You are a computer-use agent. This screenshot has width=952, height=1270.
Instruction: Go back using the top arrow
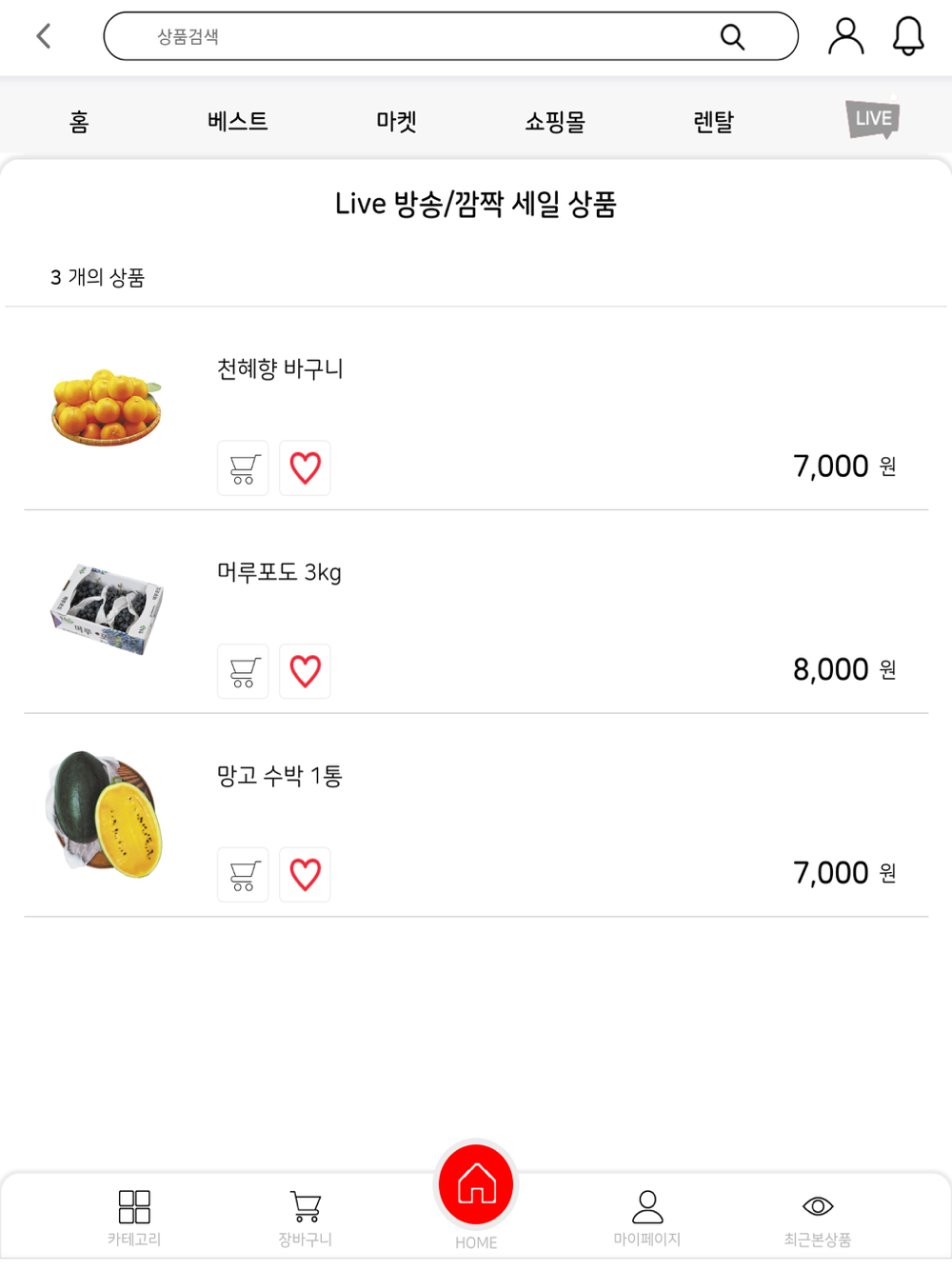(44, 36)
